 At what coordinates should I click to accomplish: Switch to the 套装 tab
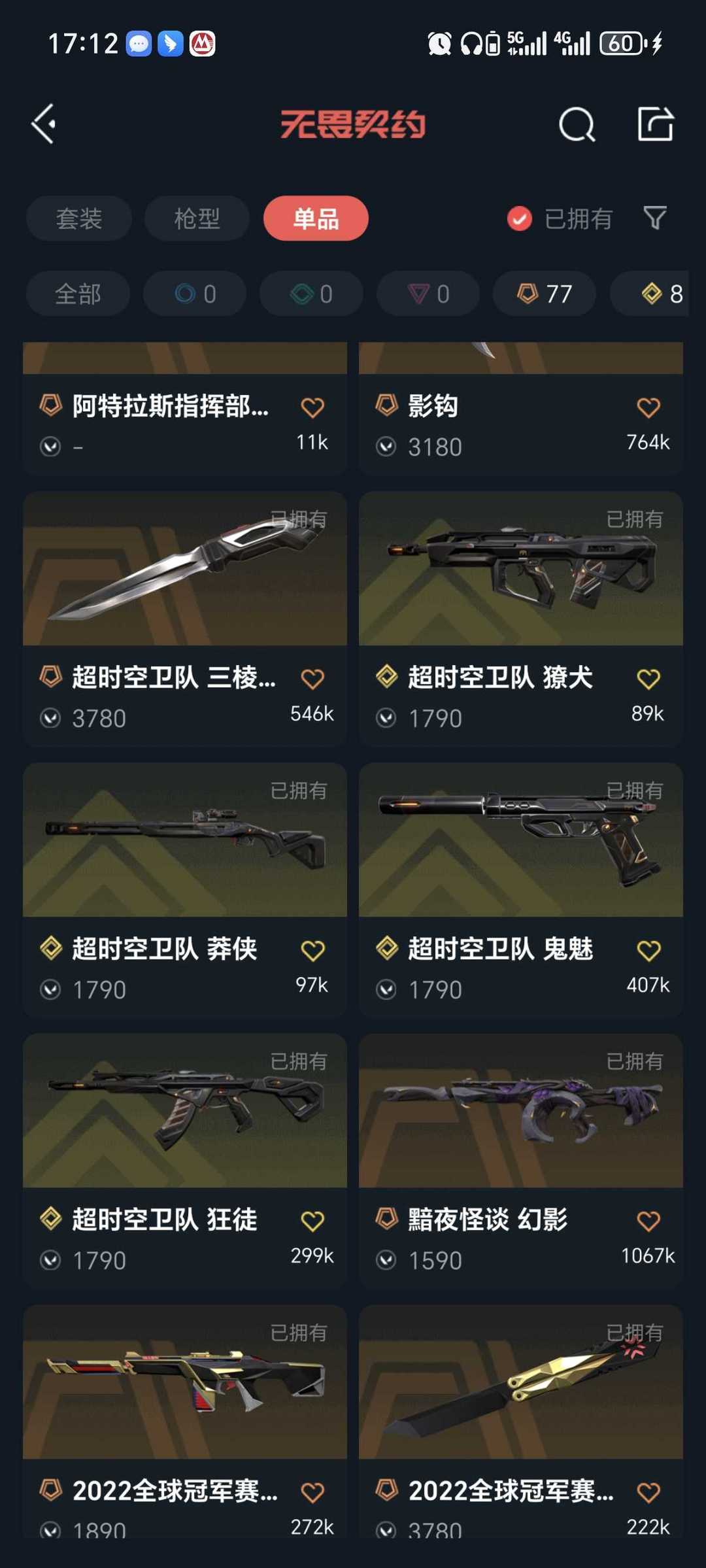[79, 218]
